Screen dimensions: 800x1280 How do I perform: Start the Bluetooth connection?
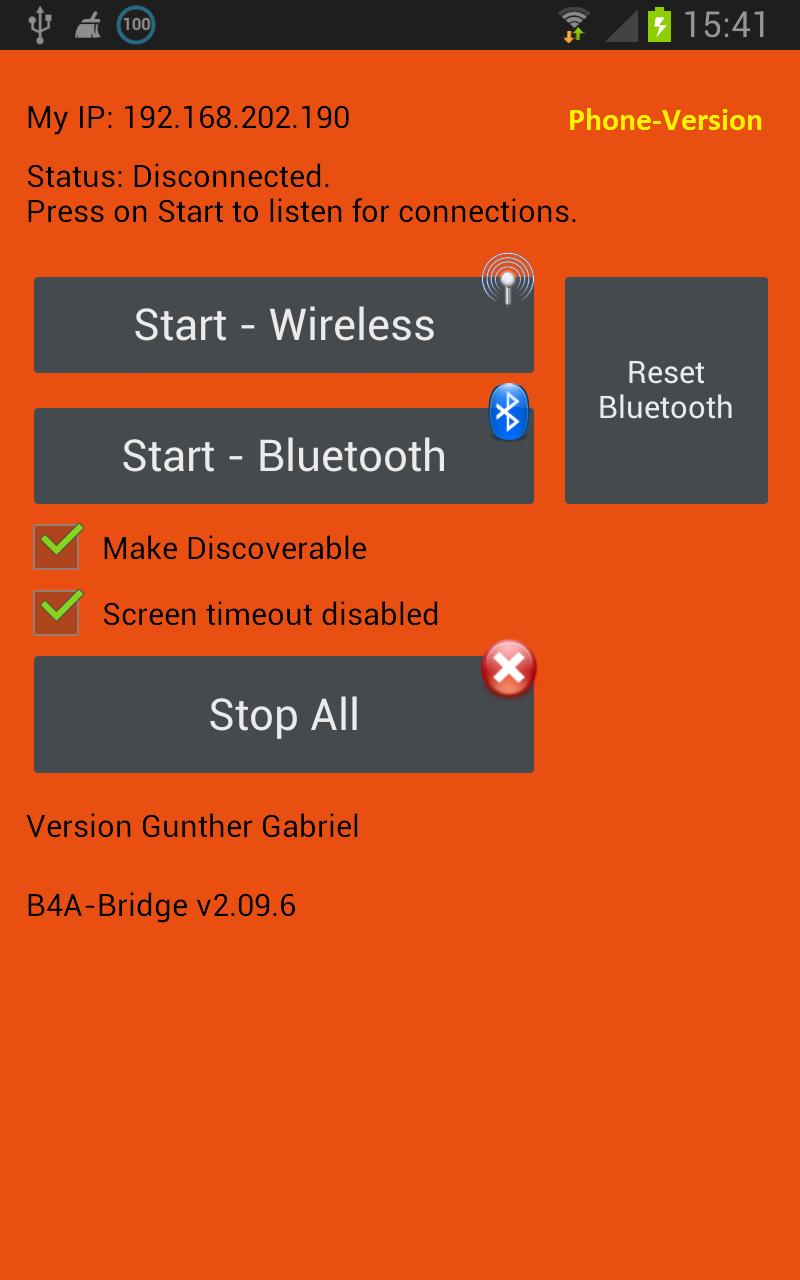(284, 456)
